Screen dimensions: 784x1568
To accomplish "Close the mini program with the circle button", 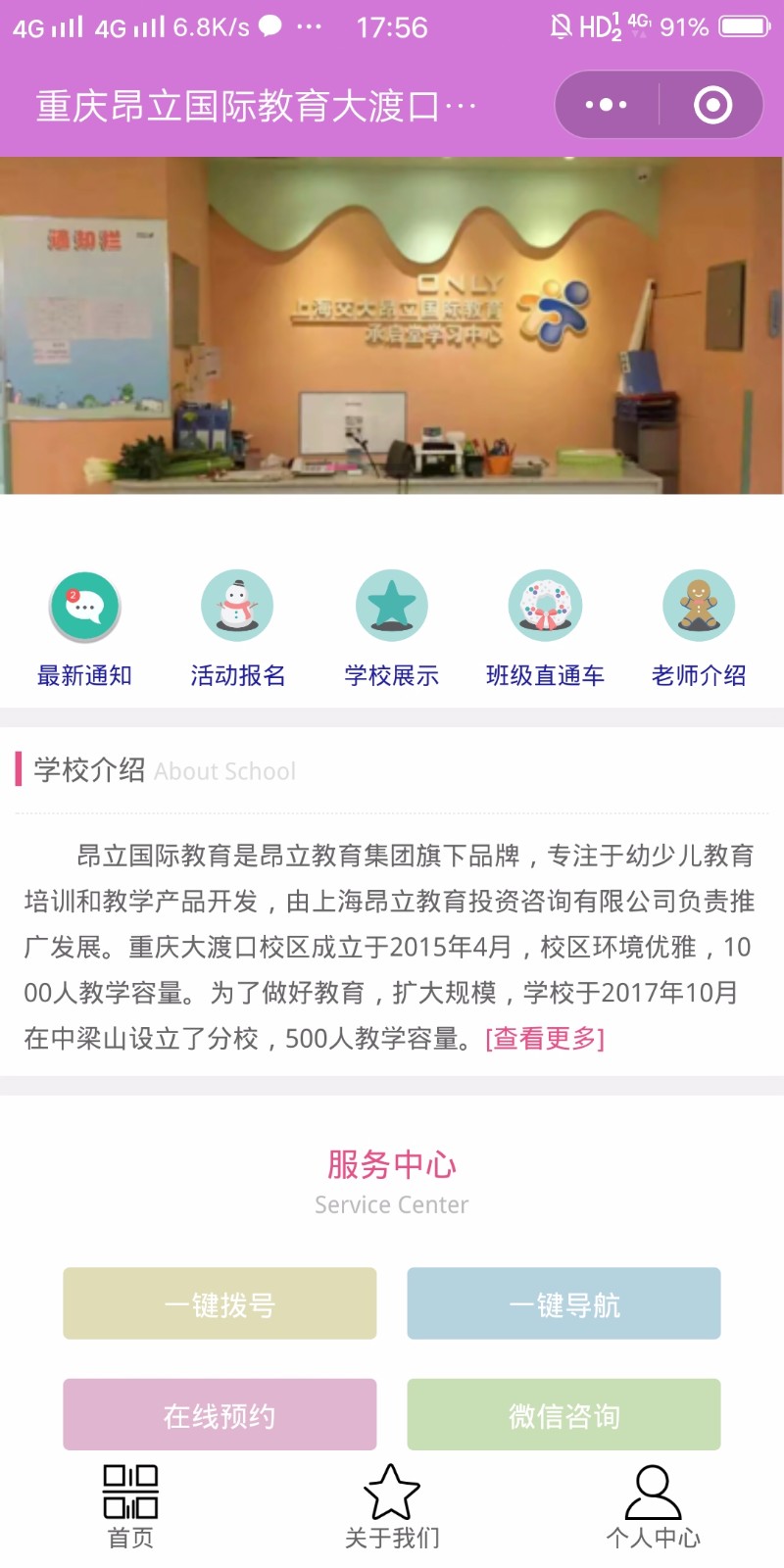I will pyautogui.click(x=712, y=104).
